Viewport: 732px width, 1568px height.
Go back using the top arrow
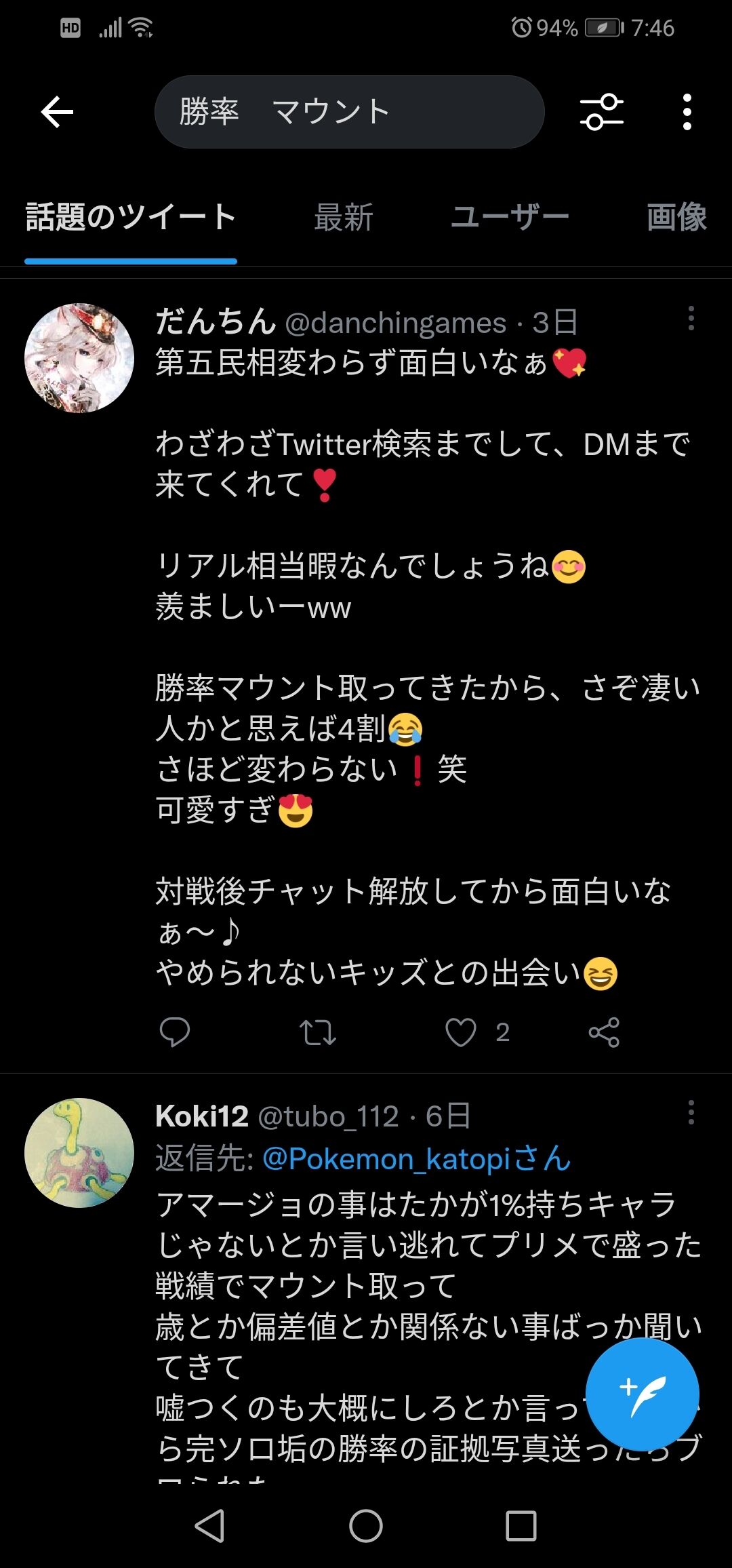point(57,112)
